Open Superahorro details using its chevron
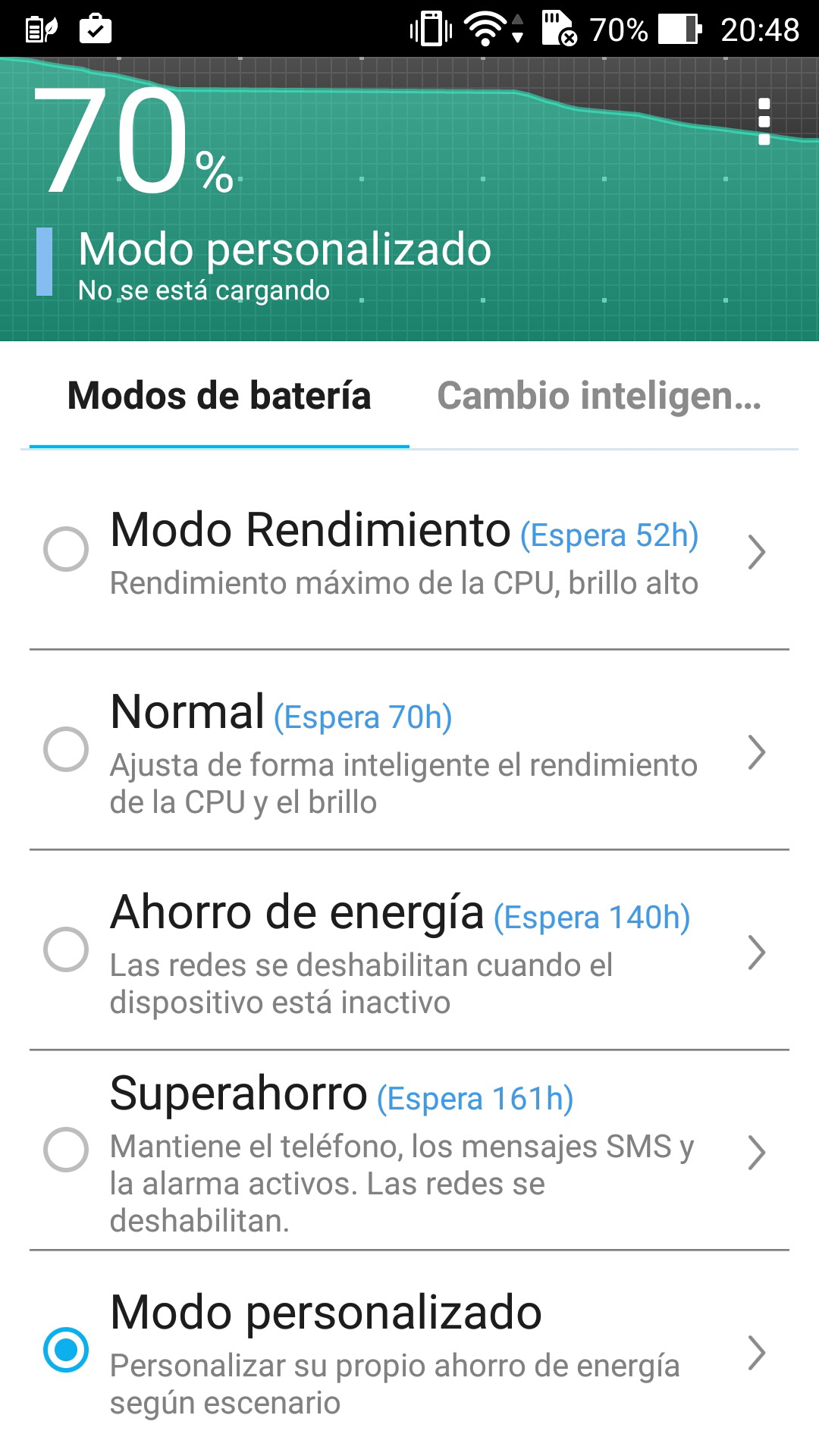819x1456 pixels. point(756,1153)
